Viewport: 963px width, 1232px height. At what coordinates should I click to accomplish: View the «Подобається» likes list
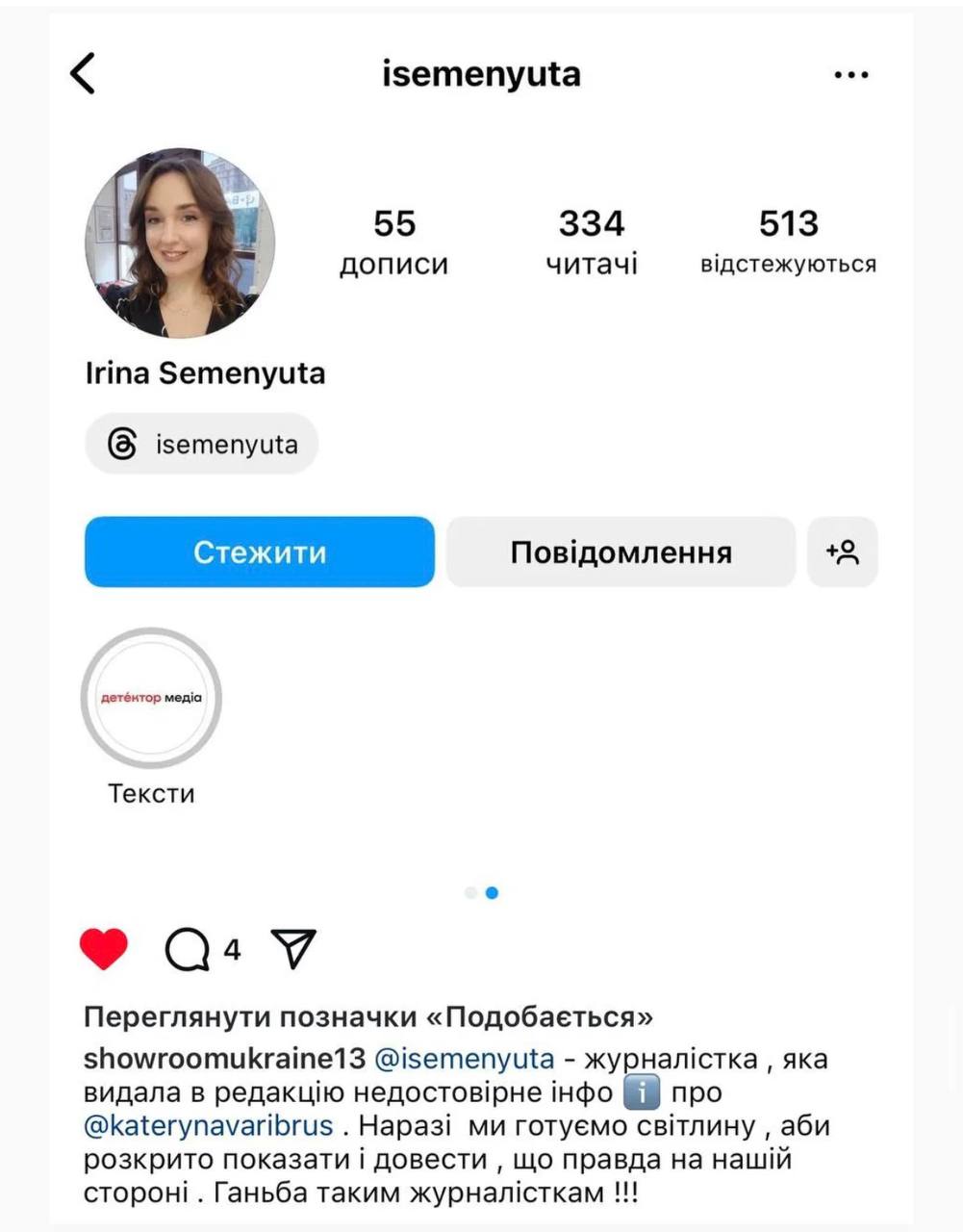pos(368,1016)
